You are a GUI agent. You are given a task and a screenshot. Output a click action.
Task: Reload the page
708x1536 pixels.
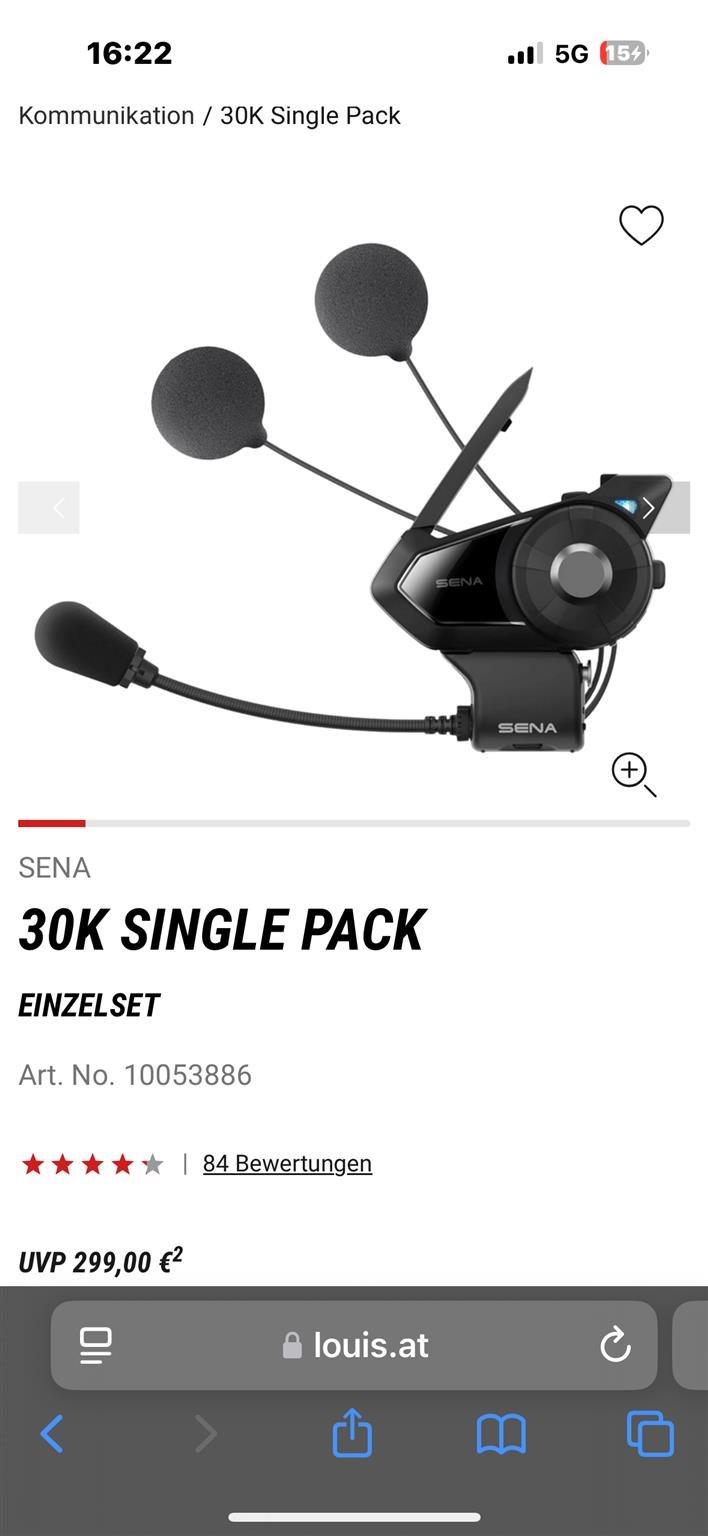coord(615,1345)
